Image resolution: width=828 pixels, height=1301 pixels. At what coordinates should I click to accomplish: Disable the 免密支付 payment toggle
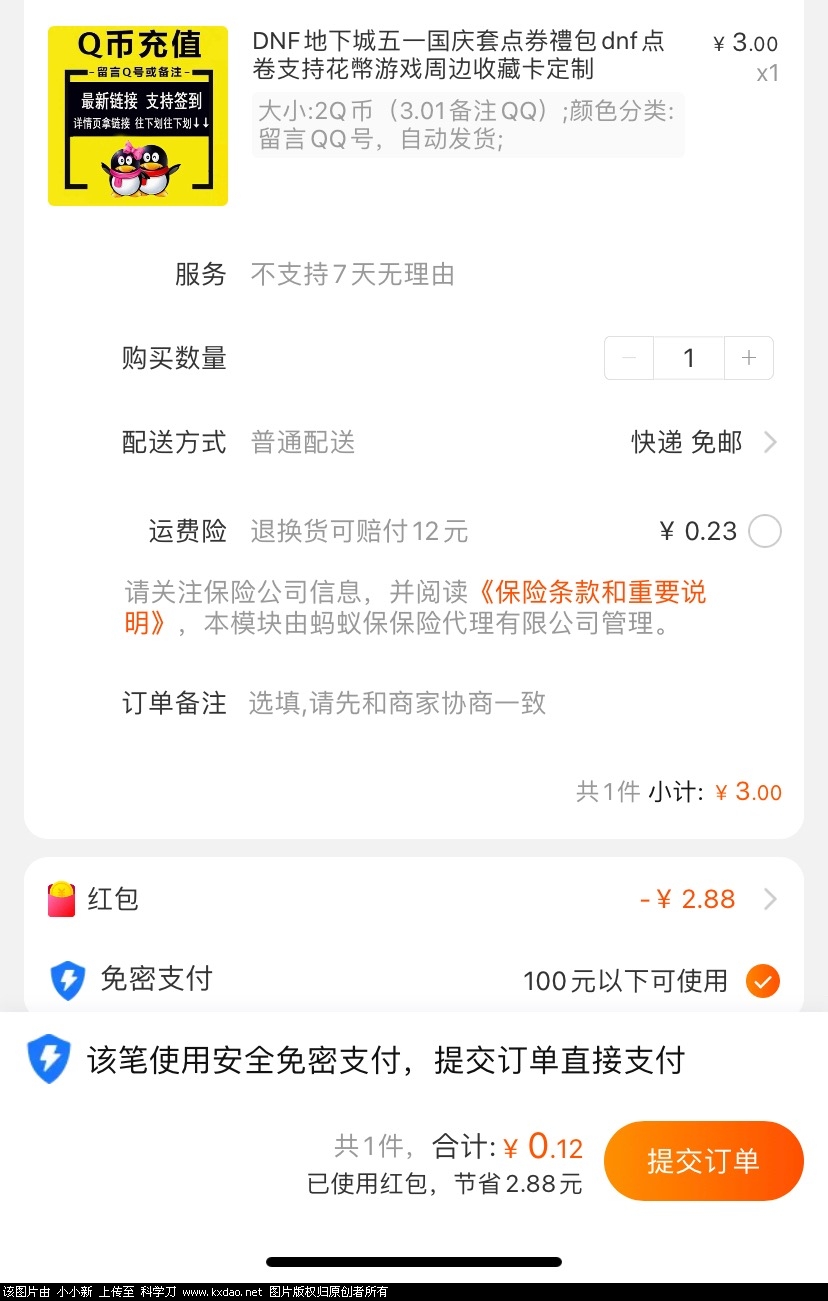pyautogui.click(x=763, y=981)
